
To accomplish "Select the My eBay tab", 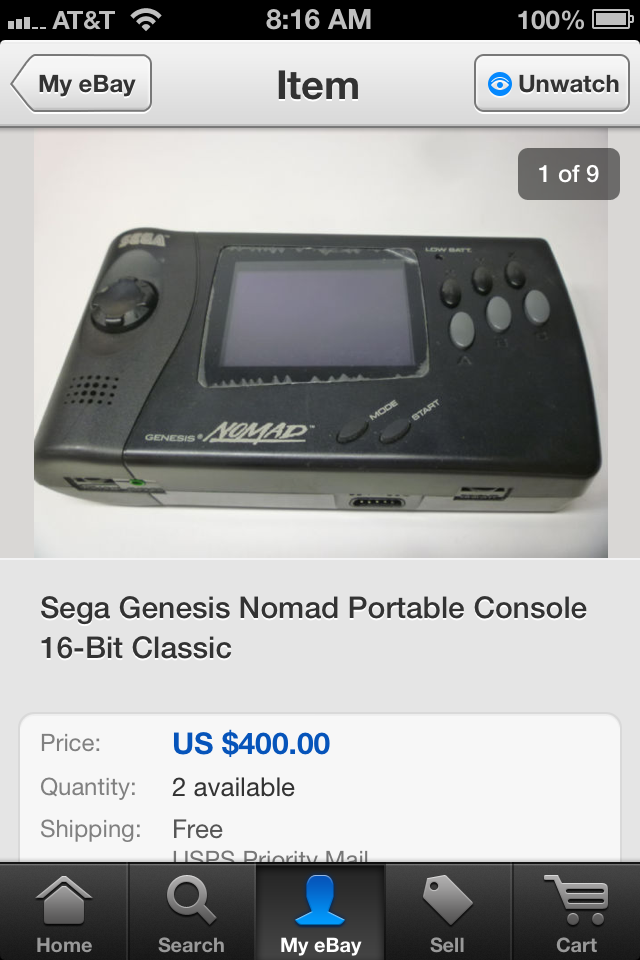I will click(x=320, y=912).
